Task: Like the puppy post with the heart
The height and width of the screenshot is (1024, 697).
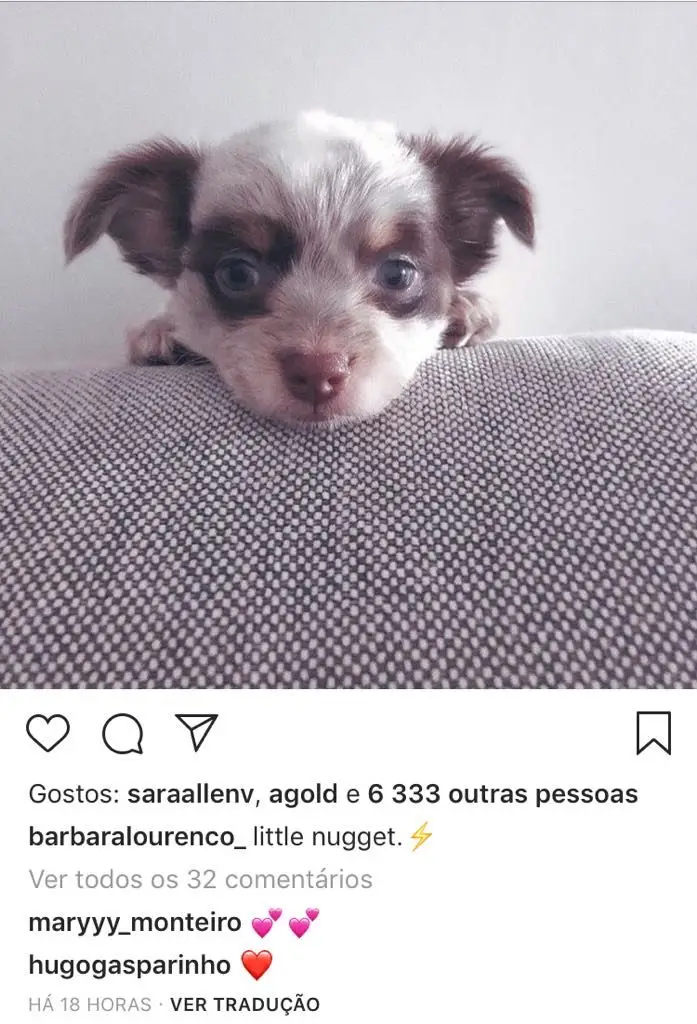Action: [x=48, y=734]
